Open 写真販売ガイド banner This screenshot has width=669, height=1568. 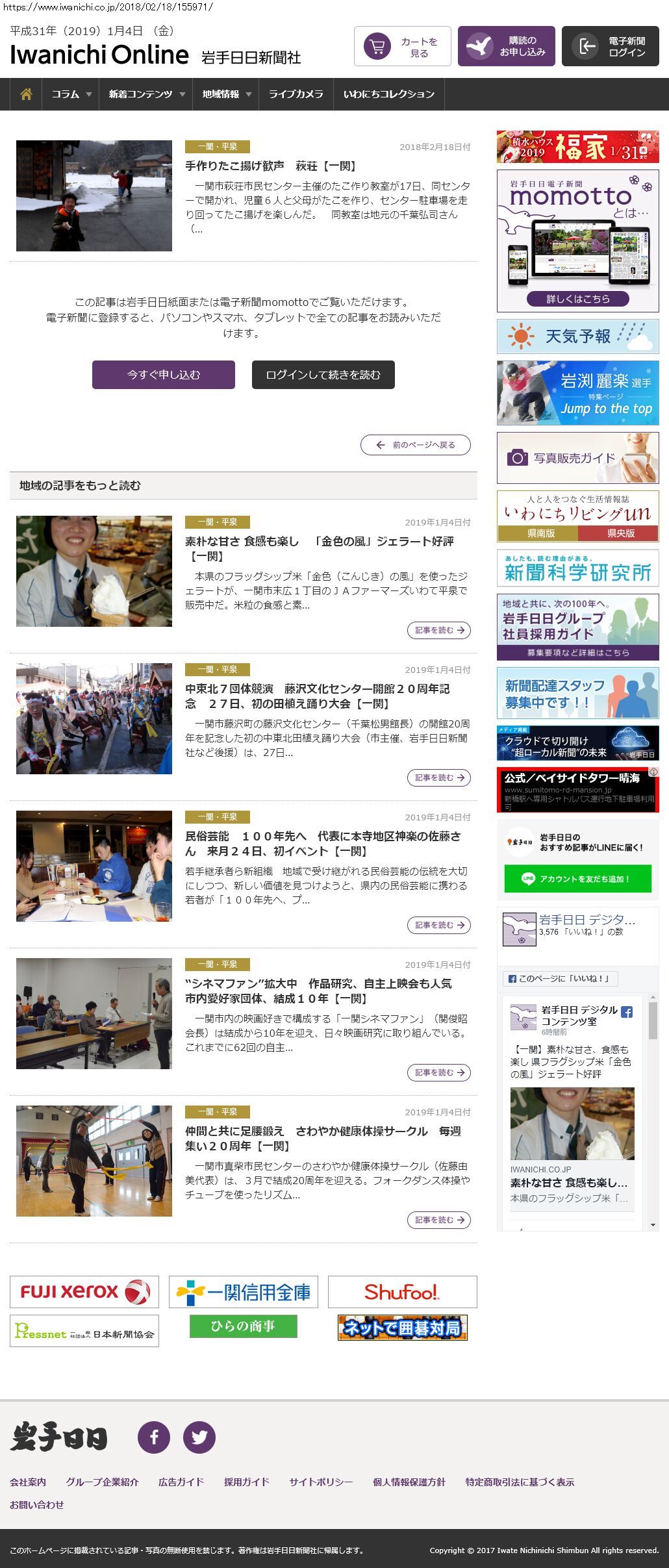(x=577, y=458)
